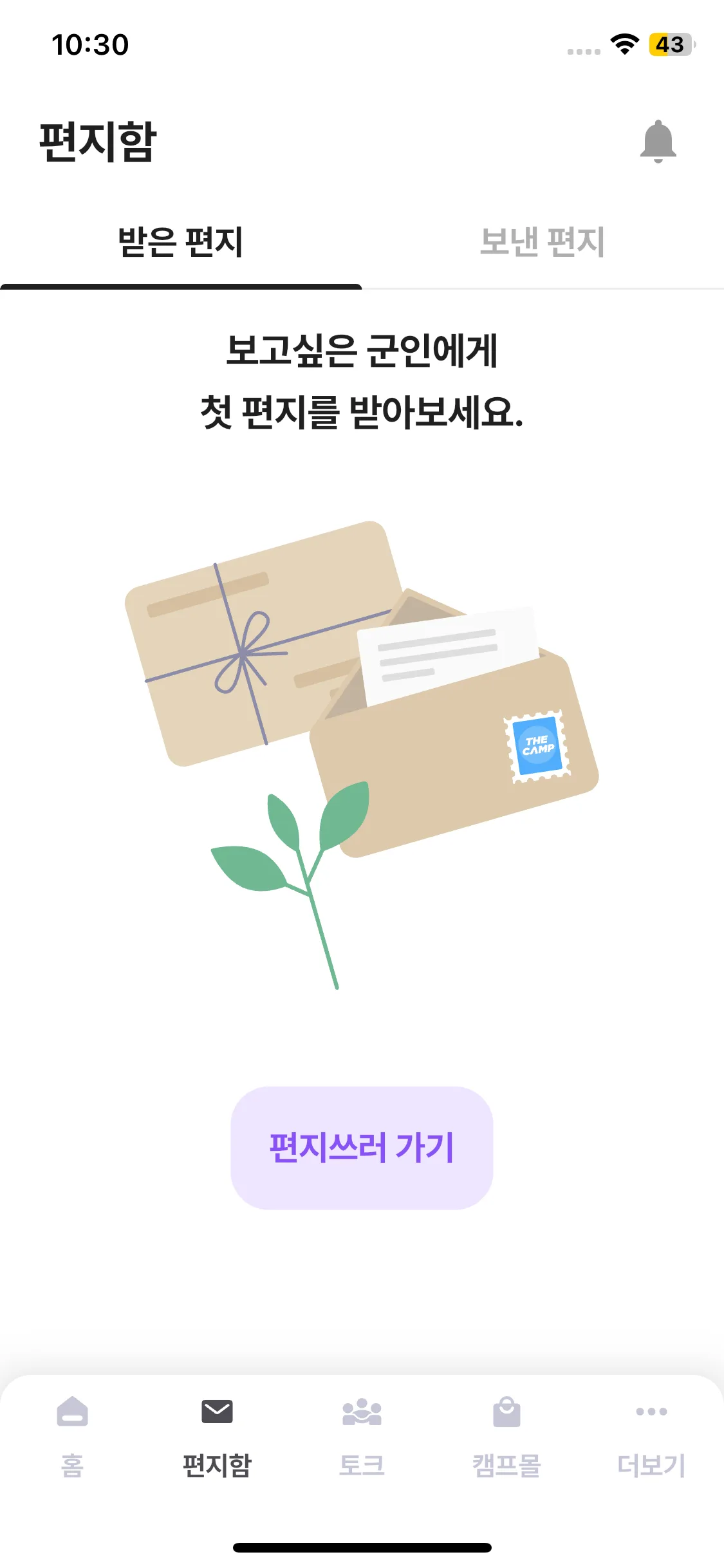Go to the 홈 tab
This screenshot has height=1568, width=724.
point(72,1437)
